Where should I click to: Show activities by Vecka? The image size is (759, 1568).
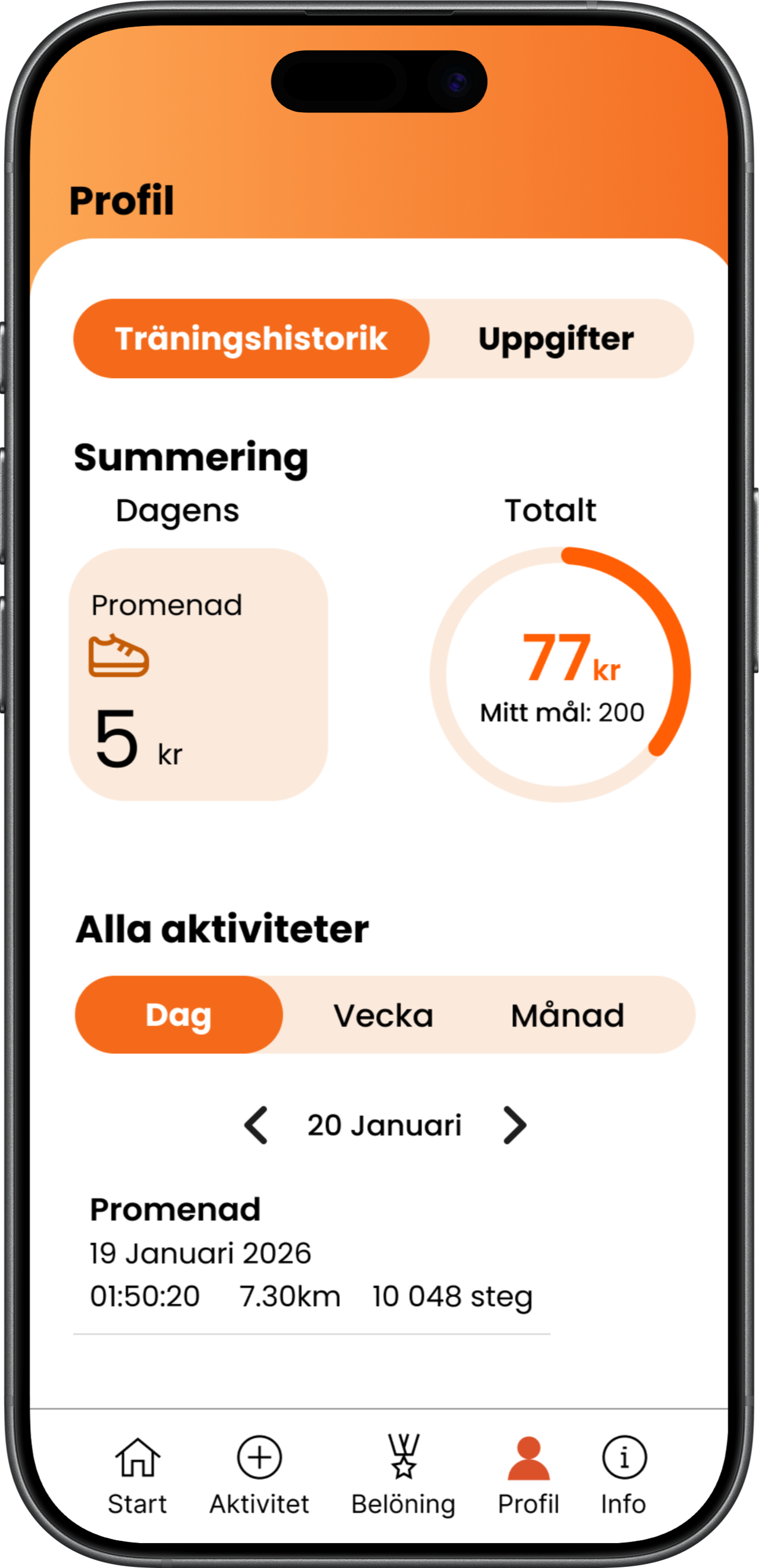click(x=383, y=1015)
